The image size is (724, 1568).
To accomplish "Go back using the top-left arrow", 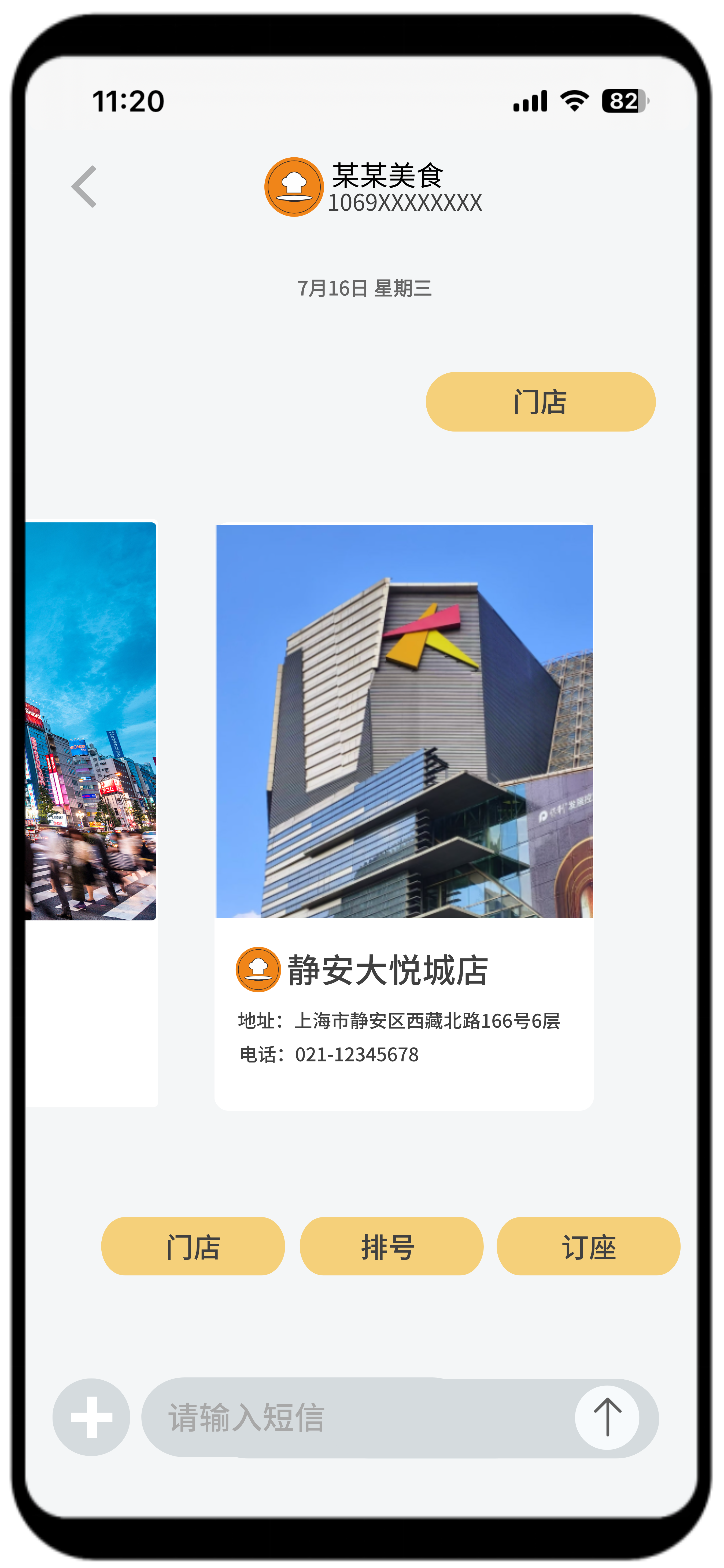I will click(85, 186).
